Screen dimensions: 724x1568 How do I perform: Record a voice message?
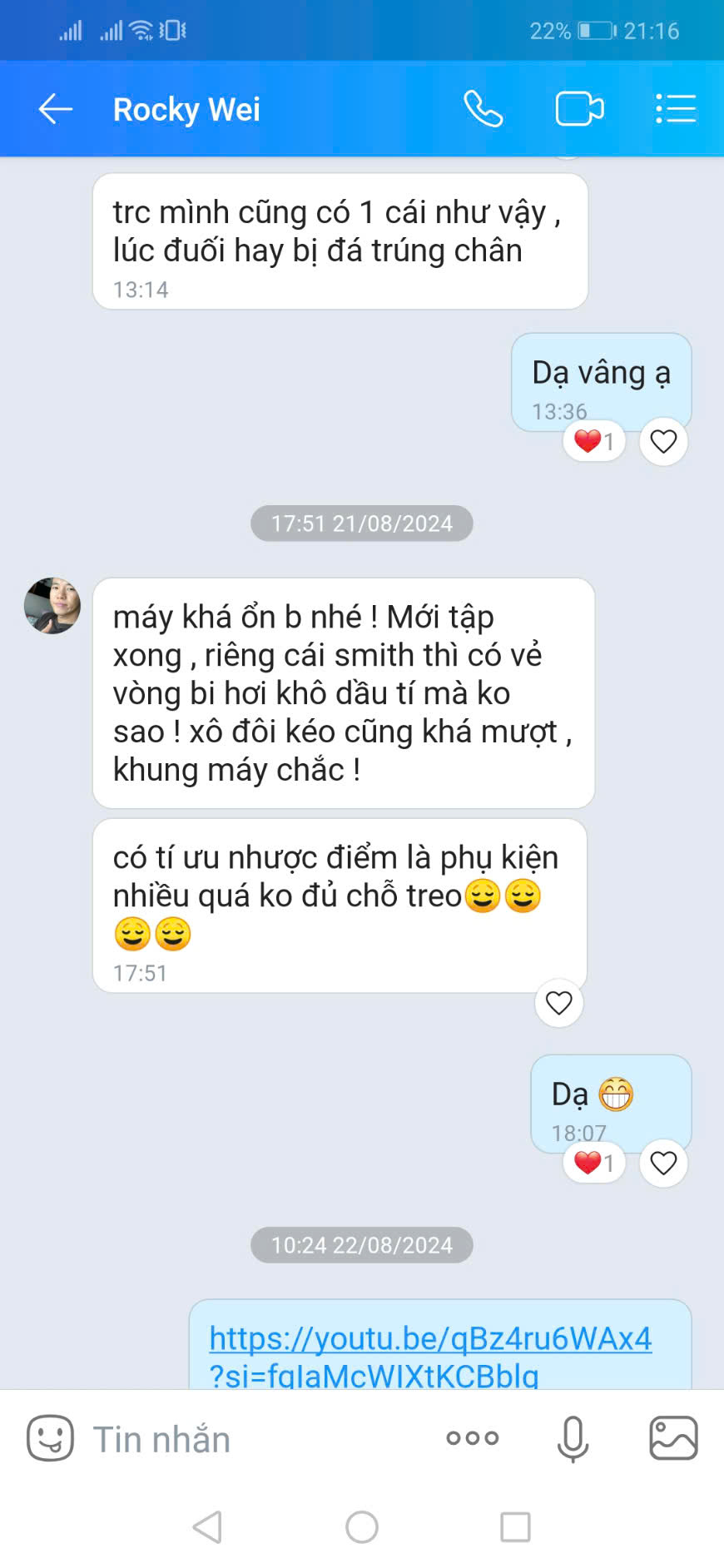point(573,1438)
